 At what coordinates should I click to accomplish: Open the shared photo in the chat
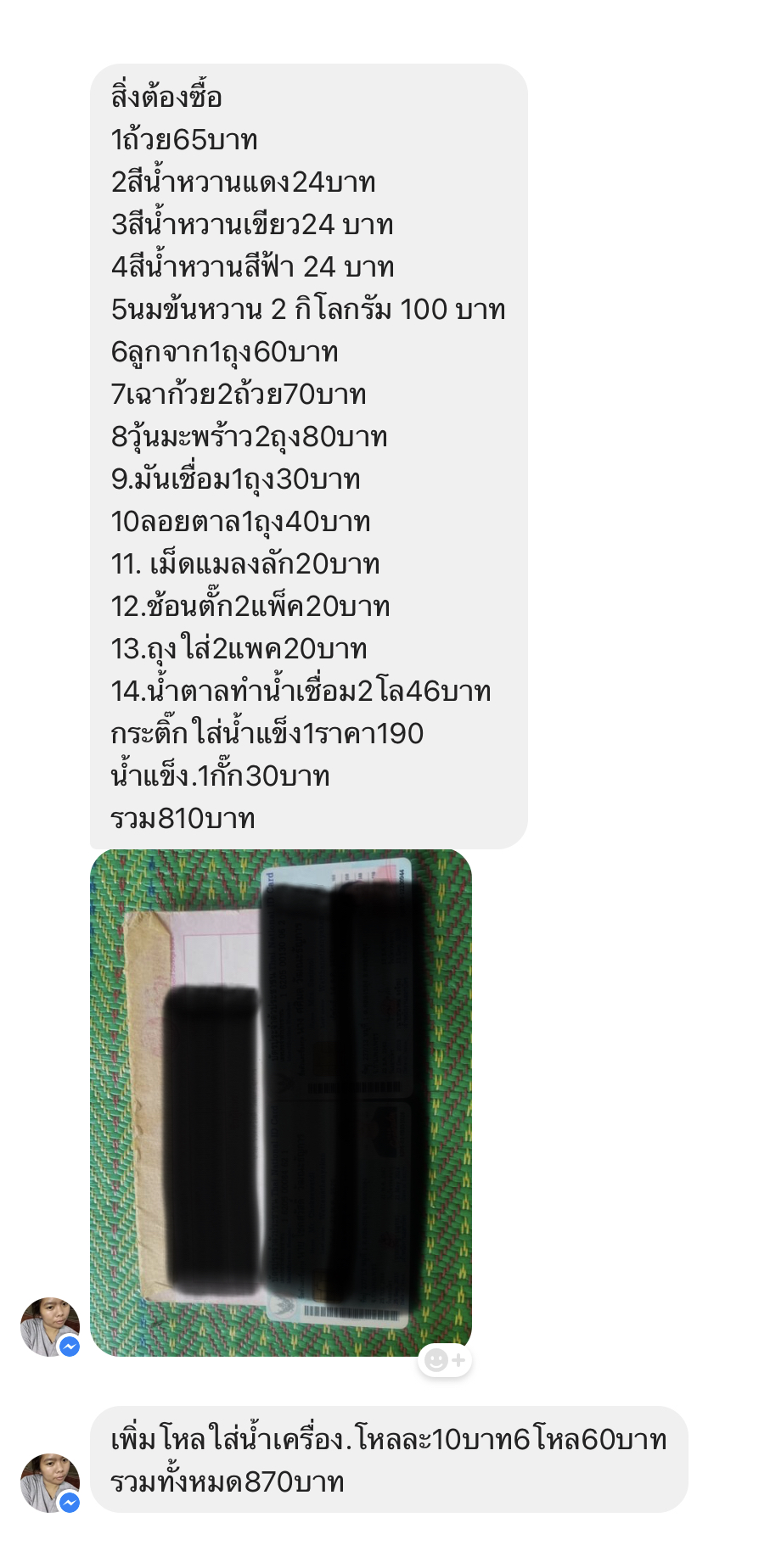280,1101
